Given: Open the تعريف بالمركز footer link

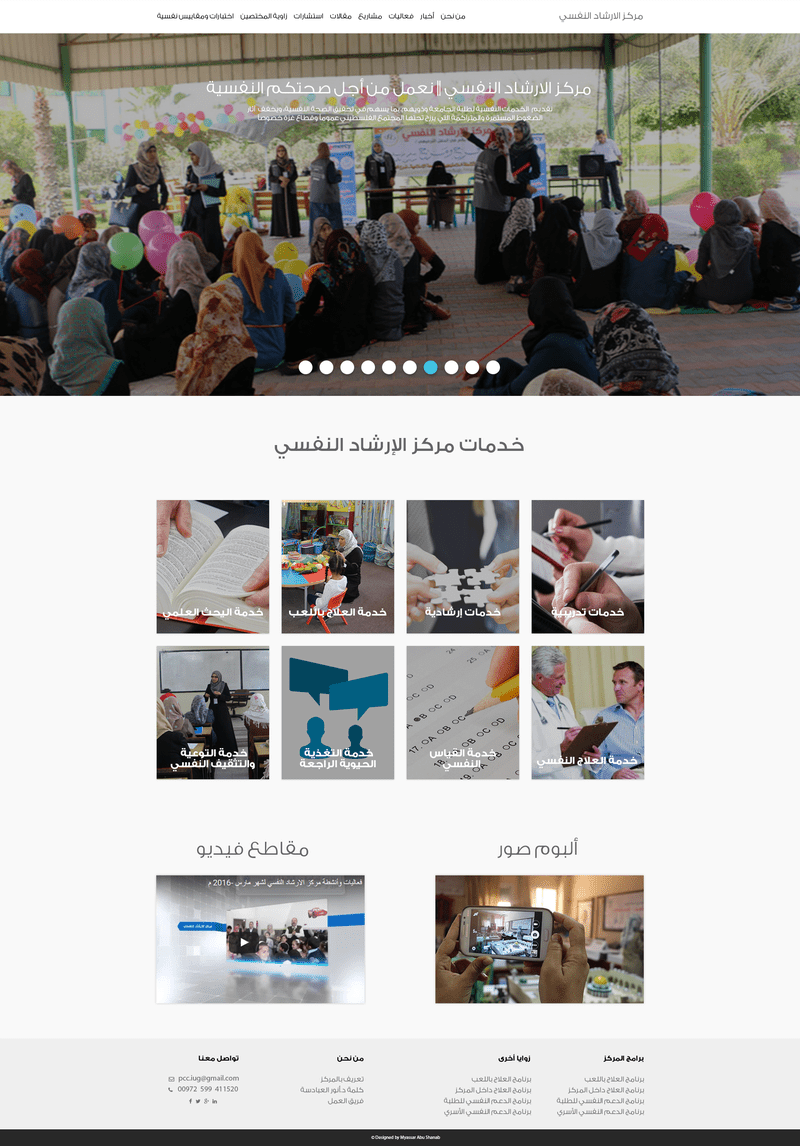Looking at the screenshot, I should (342, 1079).
